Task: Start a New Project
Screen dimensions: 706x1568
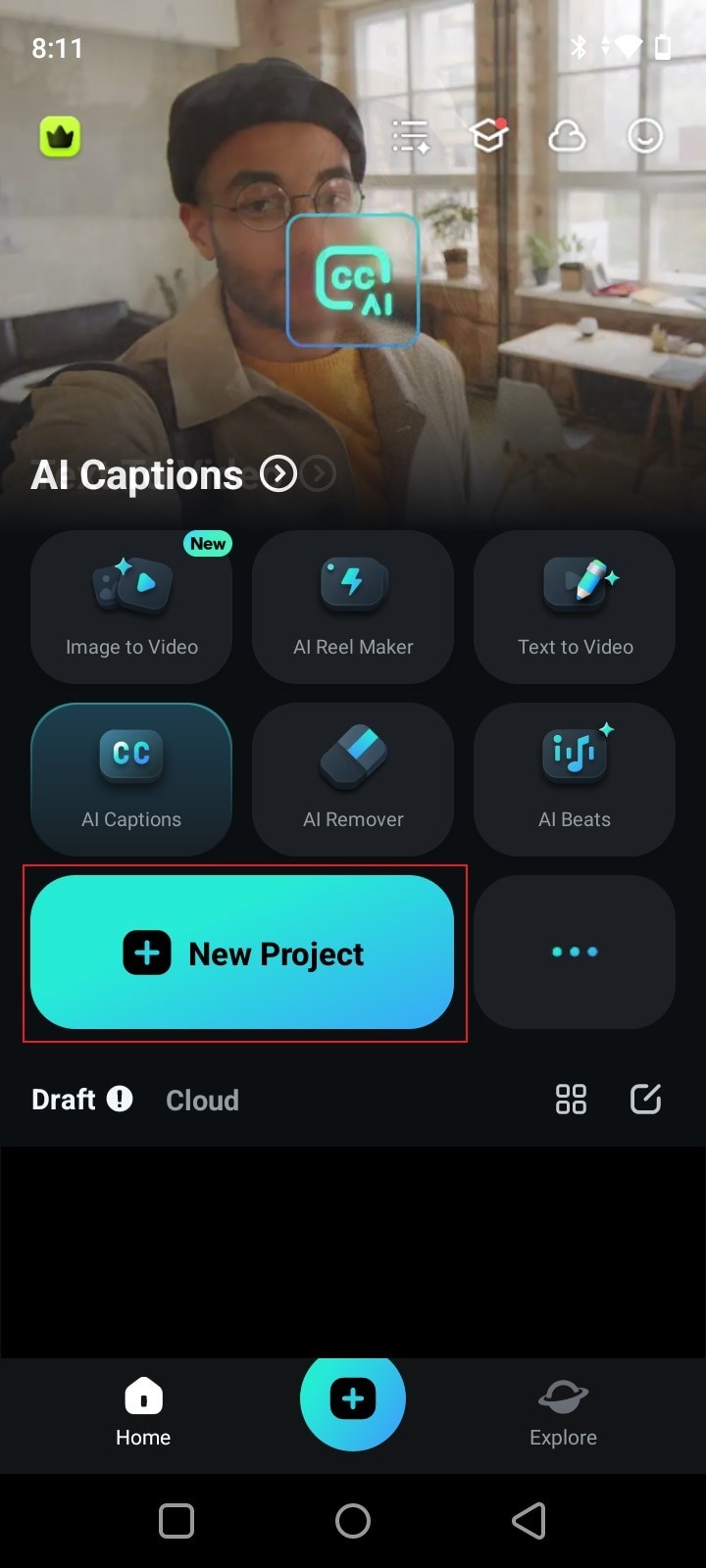Action: point(242,953)
